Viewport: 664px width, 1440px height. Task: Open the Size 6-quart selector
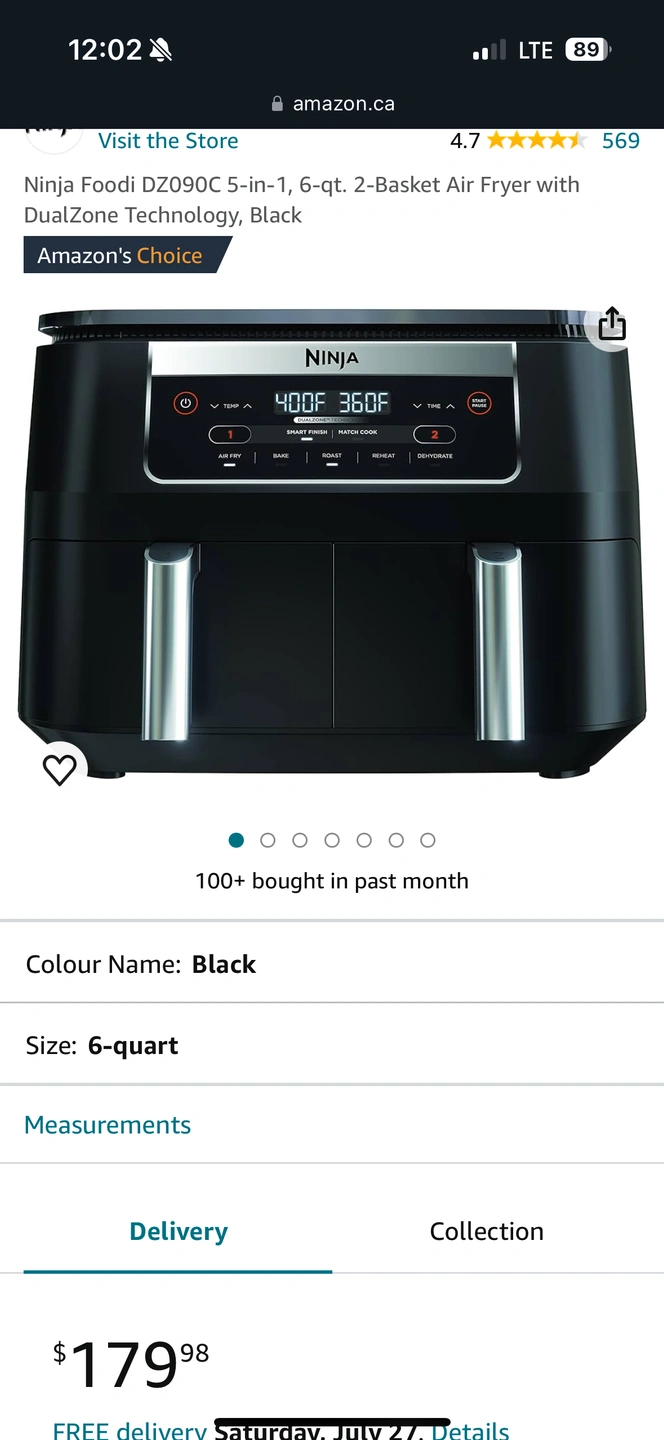pyautogui.click(x=332, y=1045)
